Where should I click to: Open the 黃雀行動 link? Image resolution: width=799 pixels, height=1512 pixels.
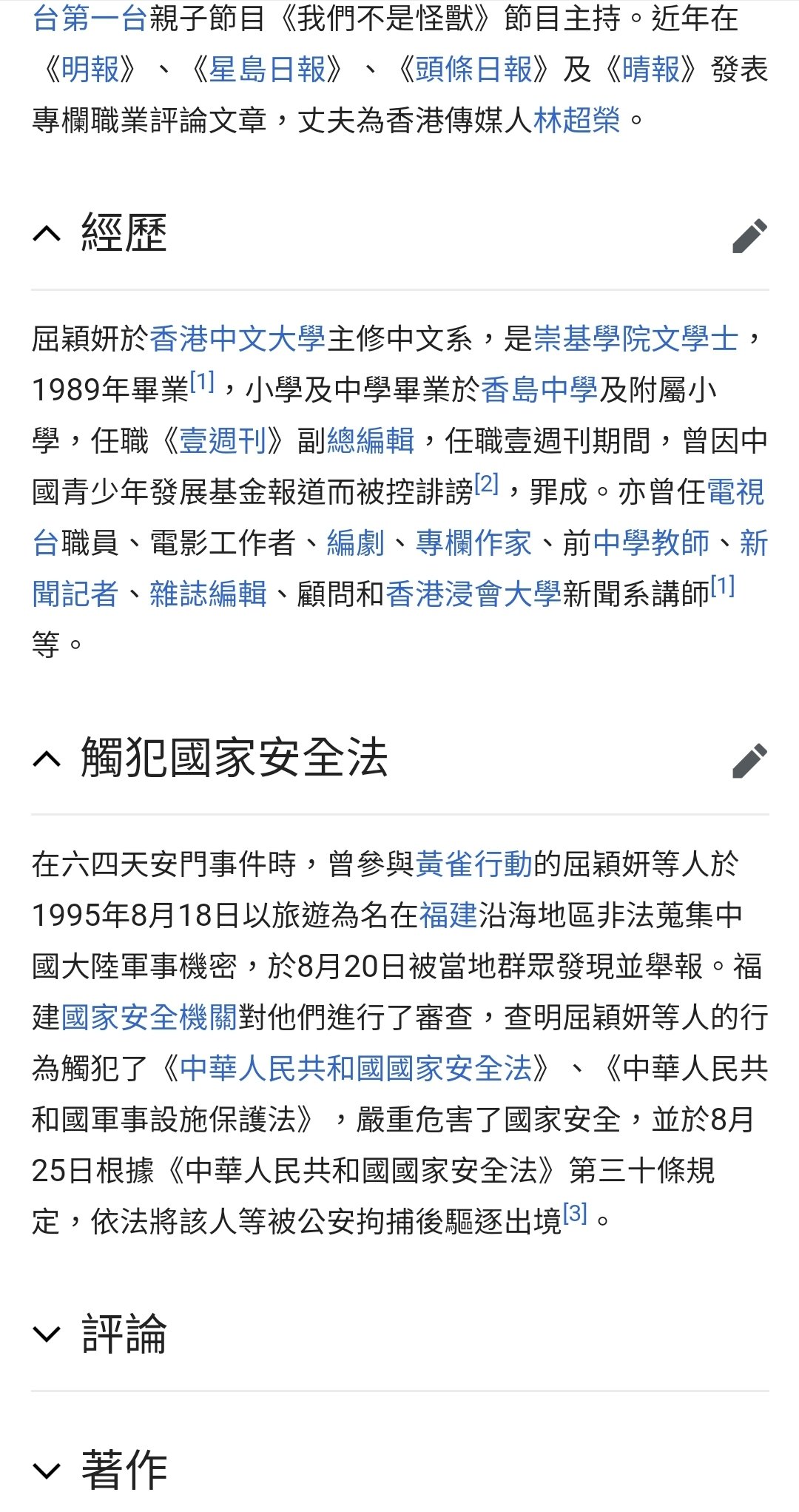(474, 864)
